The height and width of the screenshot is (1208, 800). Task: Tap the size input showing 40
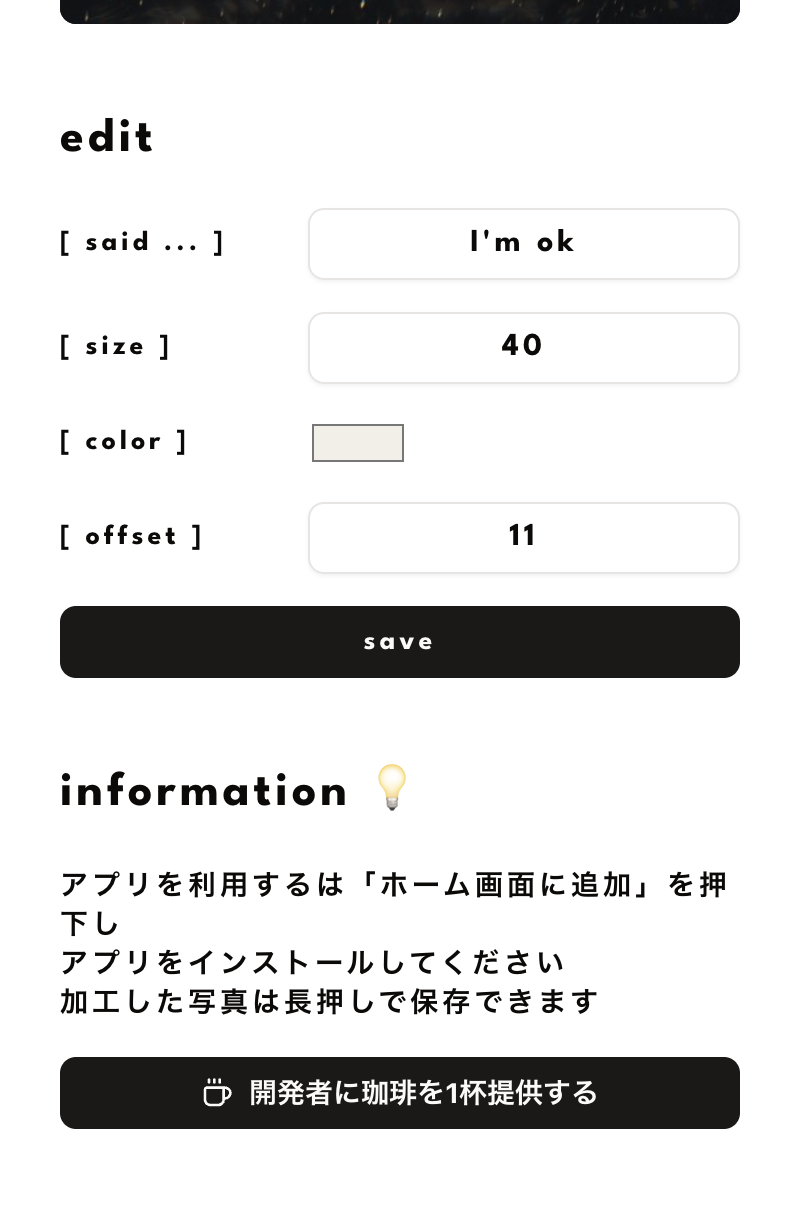[523, 348]
